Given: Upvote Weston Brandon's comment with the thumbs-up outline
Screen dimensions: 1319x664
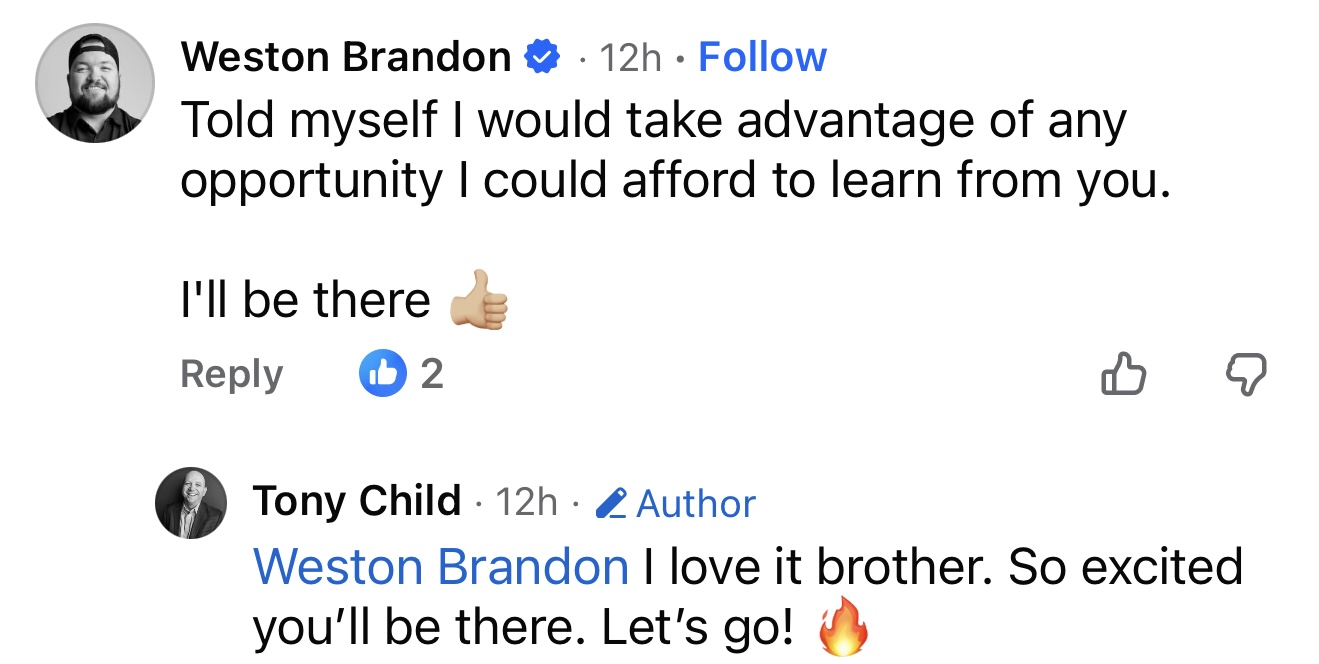Looking at the screenshot, I should (x=1123, y=375).
